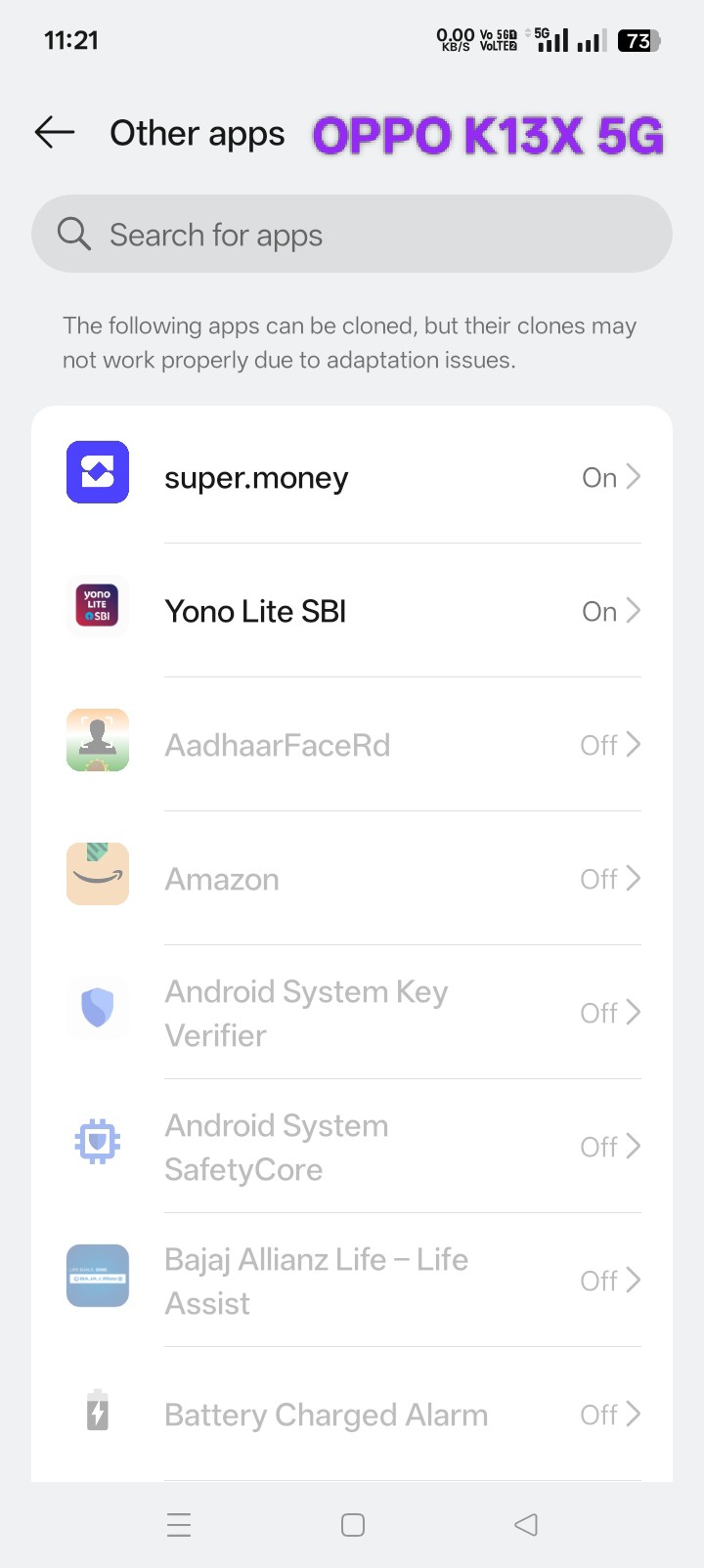Screen dimensions: 704x1568
Task: Click the Android System SafetyCore chip icon
Action: (97, 1142)
